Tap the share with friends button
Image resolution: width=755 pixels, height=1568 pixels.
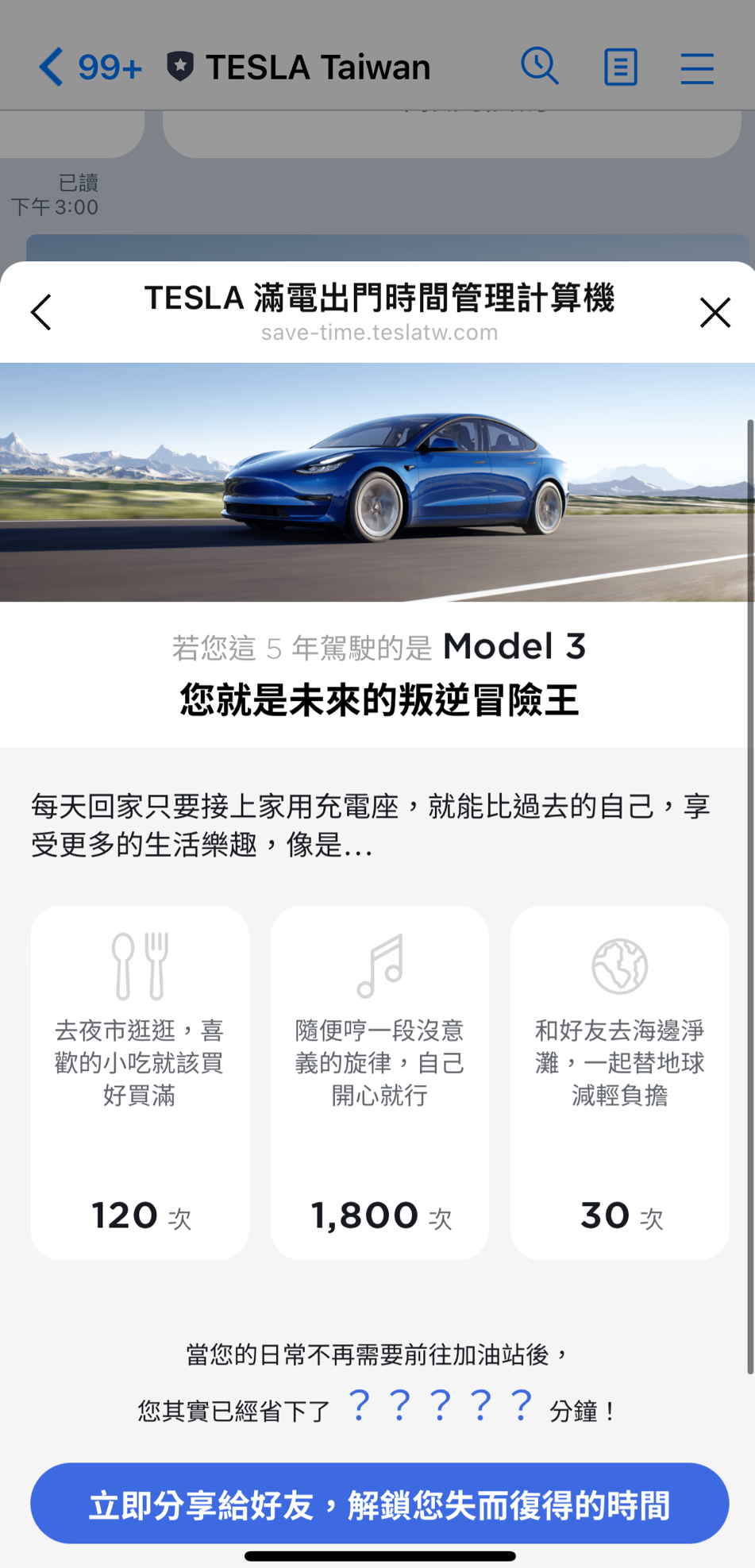pos(379,1504)
